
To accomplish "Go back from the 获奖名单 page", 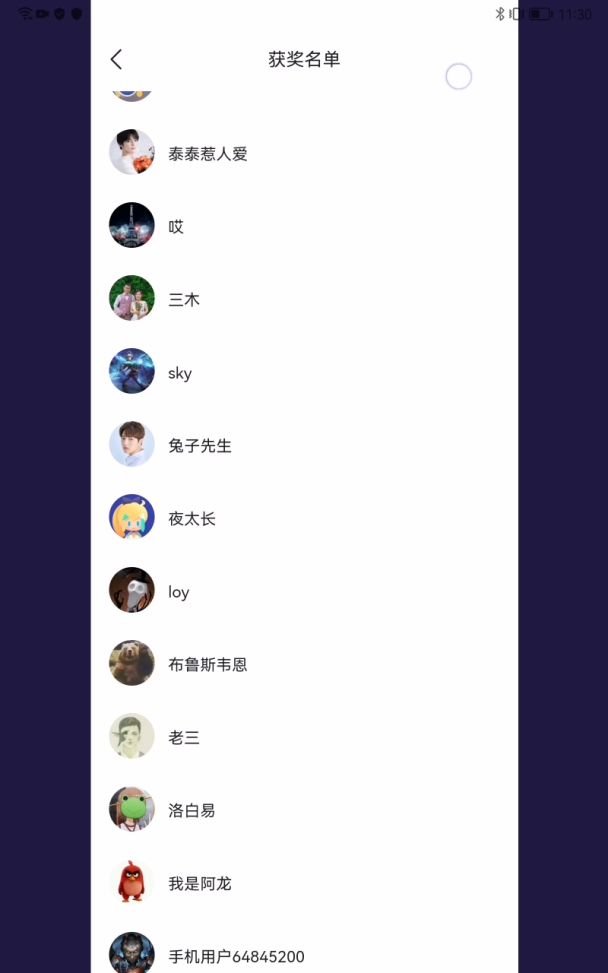I will (x=117, y=60).
